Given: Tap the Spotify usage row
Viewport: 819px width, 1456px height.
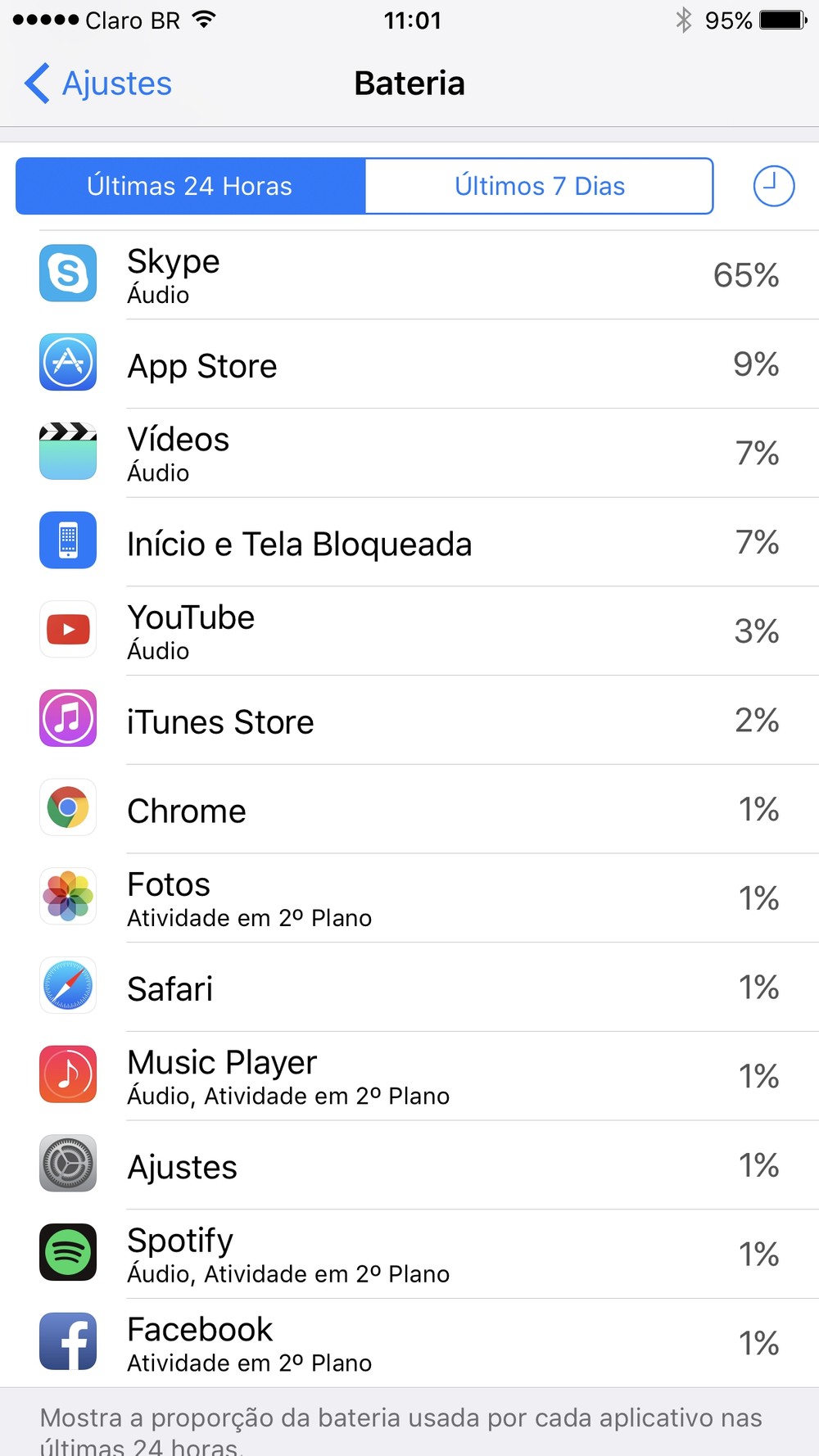Looking at the screenshot, I should pyautogui.click(x=409, y=1255).
